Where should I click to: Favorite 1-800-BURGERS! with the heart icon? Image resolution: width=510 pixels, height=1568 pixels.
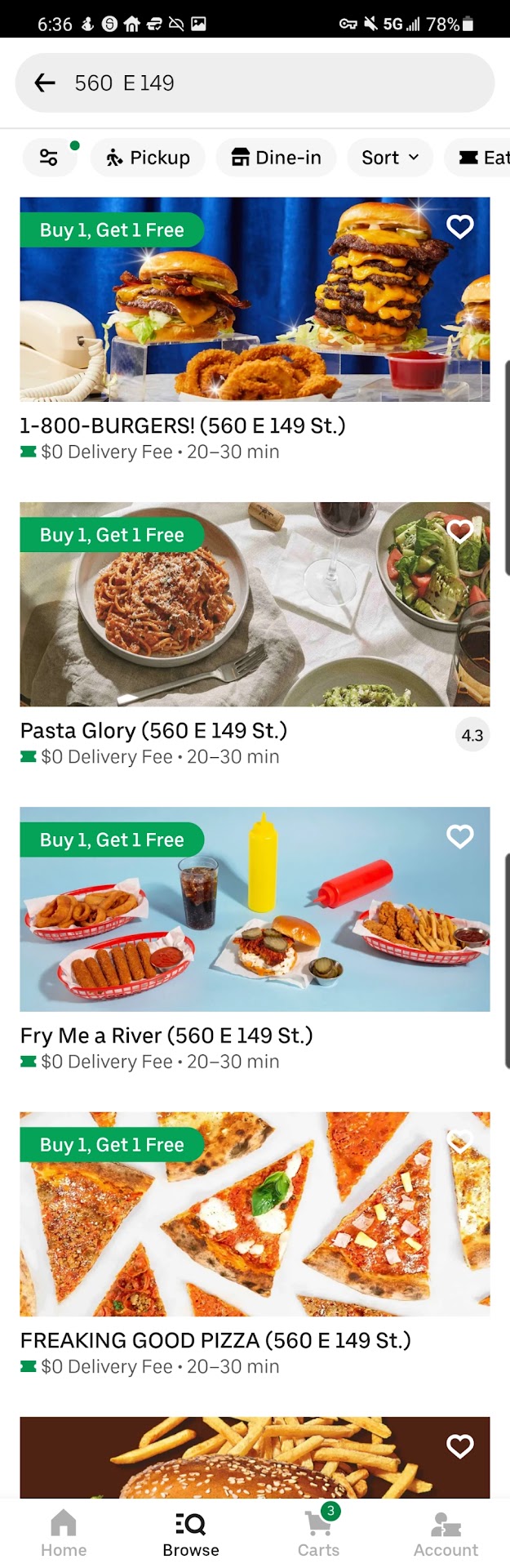click(460, 226)
